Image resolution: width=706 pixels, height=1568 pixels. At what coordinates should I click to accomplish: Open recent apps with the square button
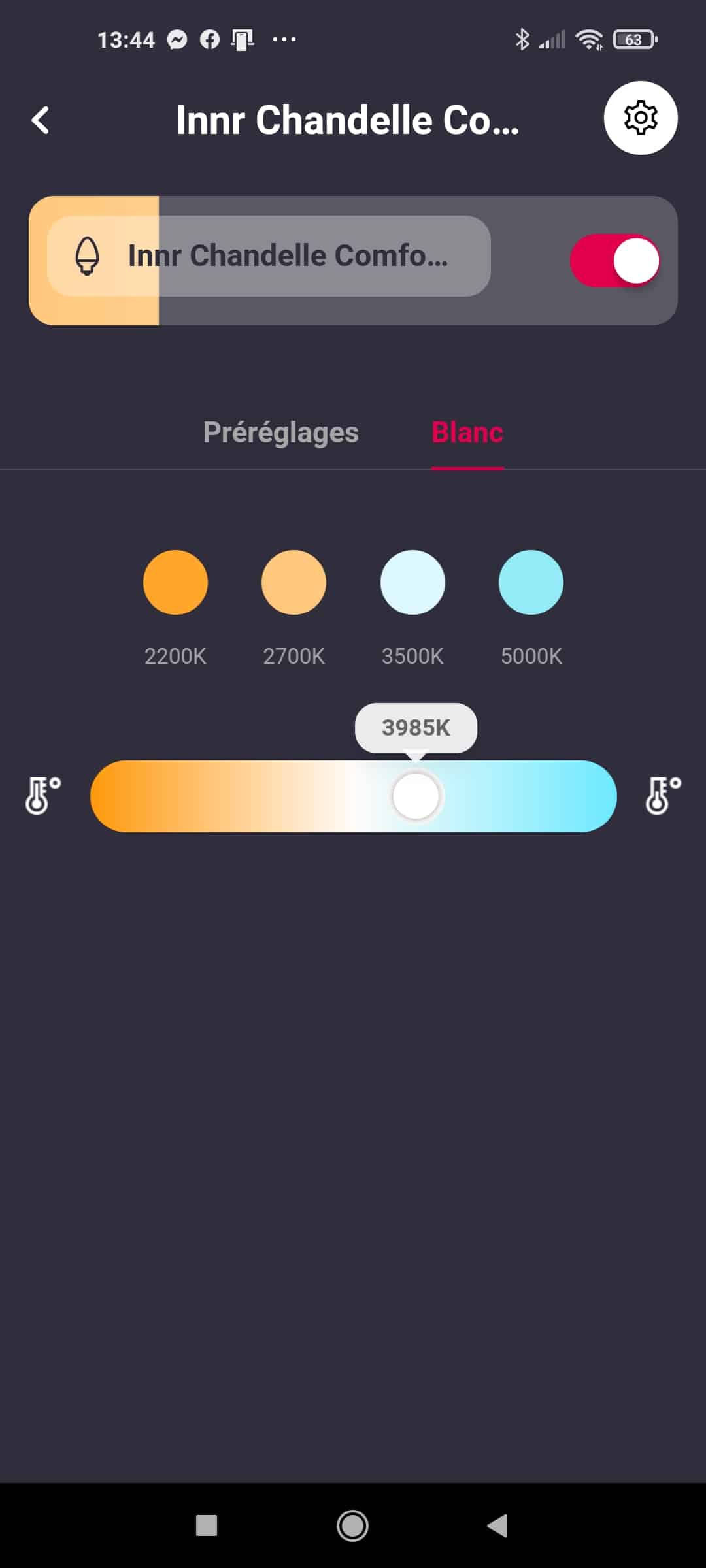point(207,1526)
